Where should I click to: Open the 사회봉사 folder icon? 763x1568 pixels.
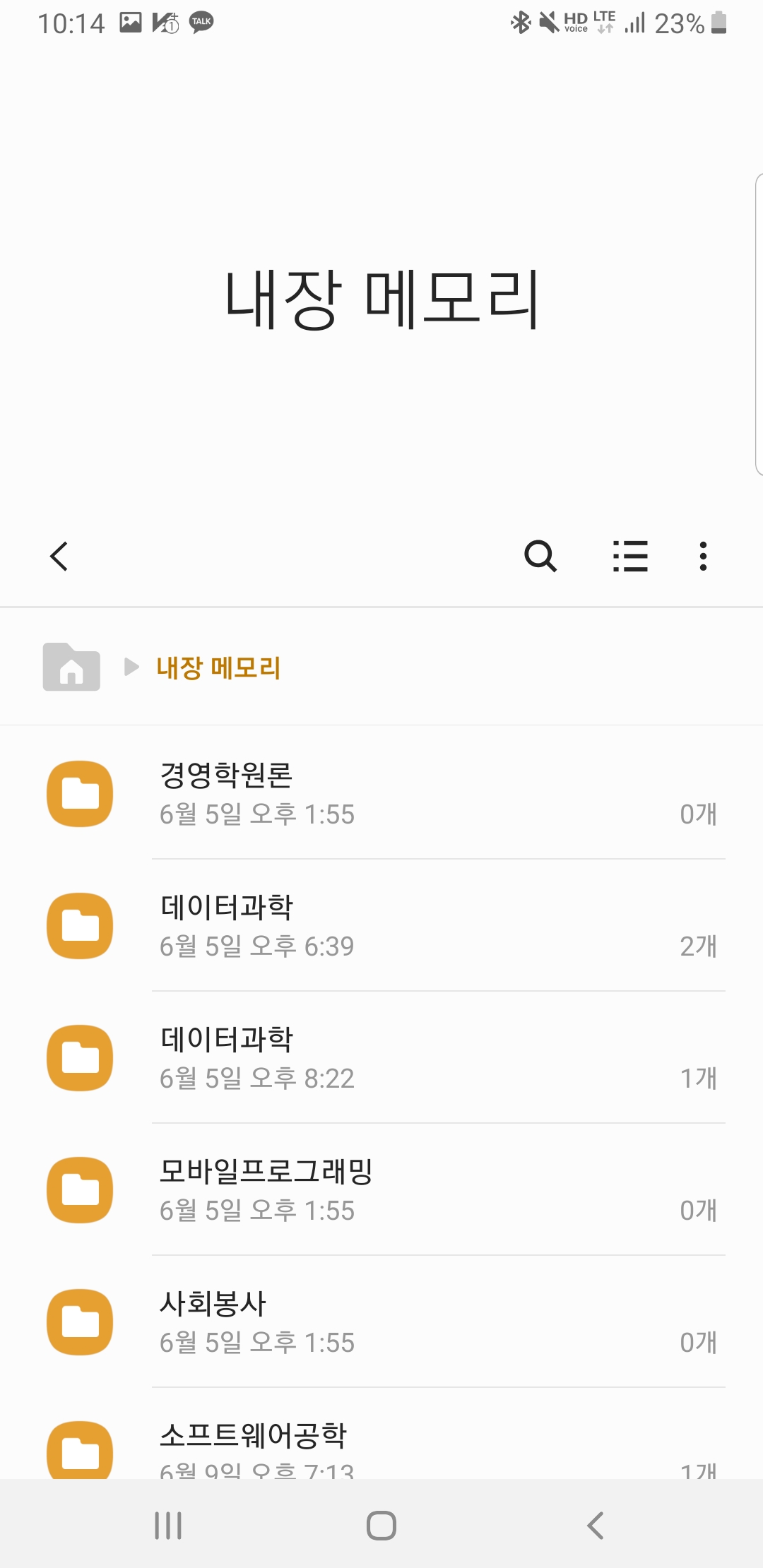(79, 1322)
